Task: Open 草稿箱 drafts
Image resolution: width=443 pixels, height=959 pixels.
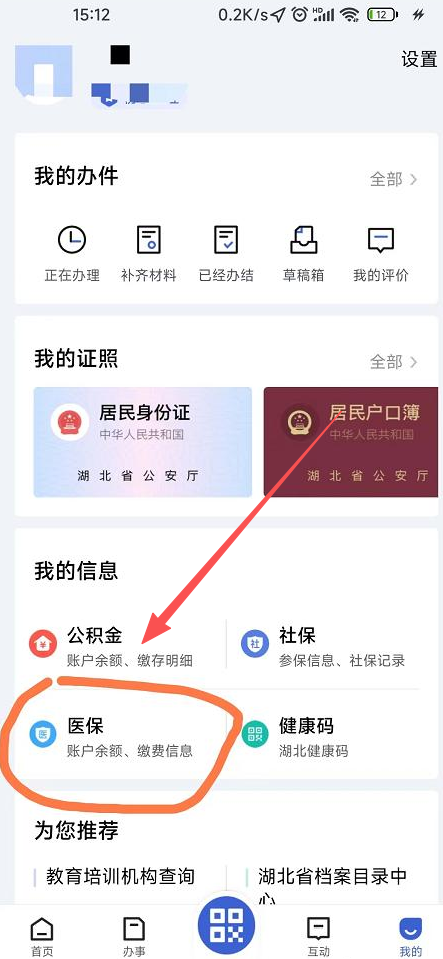Action: pyautogui.click(x=303, y=254)
